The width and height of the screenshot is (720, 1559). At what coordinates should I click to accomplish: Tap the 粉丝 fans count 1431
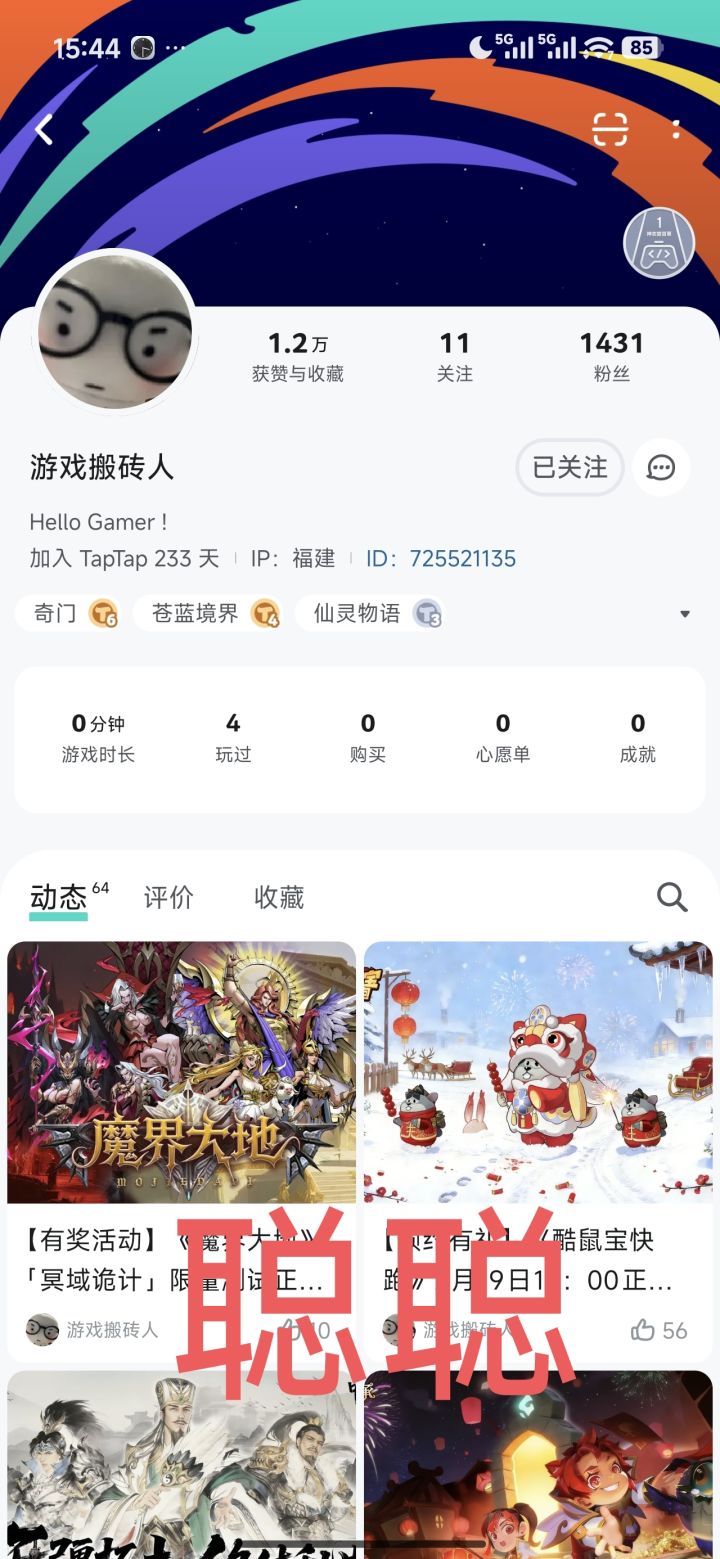[613, 357]
